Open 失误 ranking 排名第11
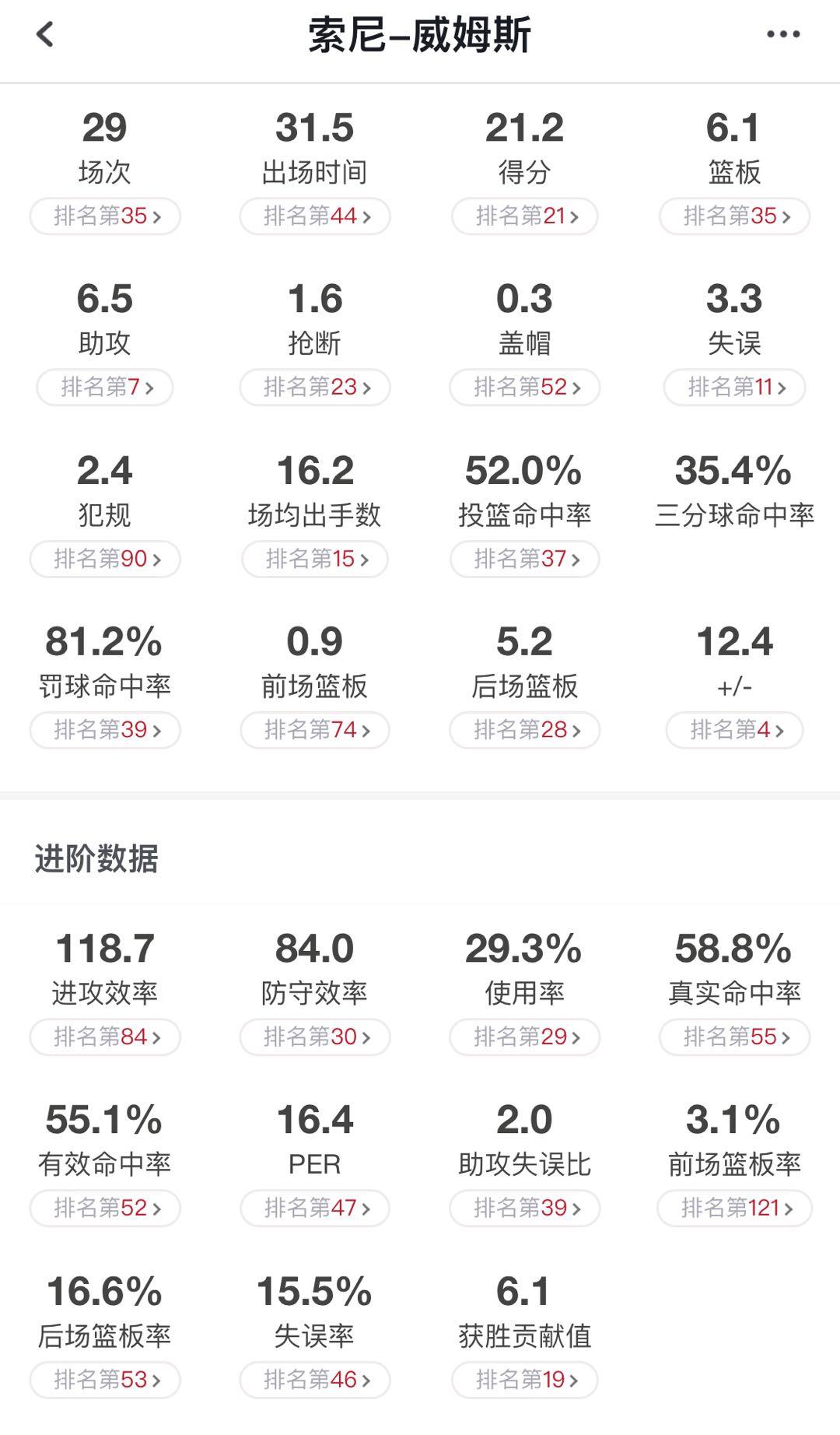 pyautogui.click(x=734, y=388)
